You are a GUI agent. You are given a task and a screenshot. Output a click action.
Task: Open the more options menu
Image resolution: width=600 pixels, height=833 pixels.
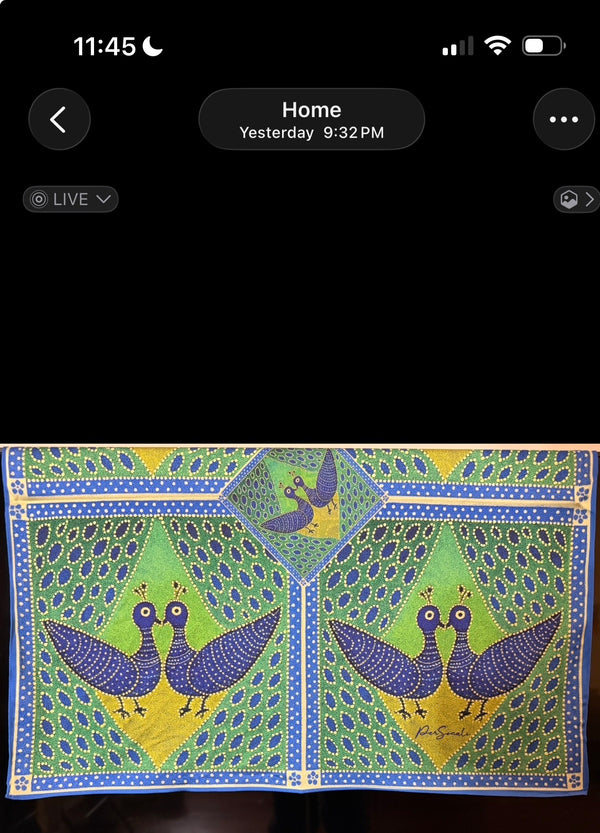(x=564, y=120)
